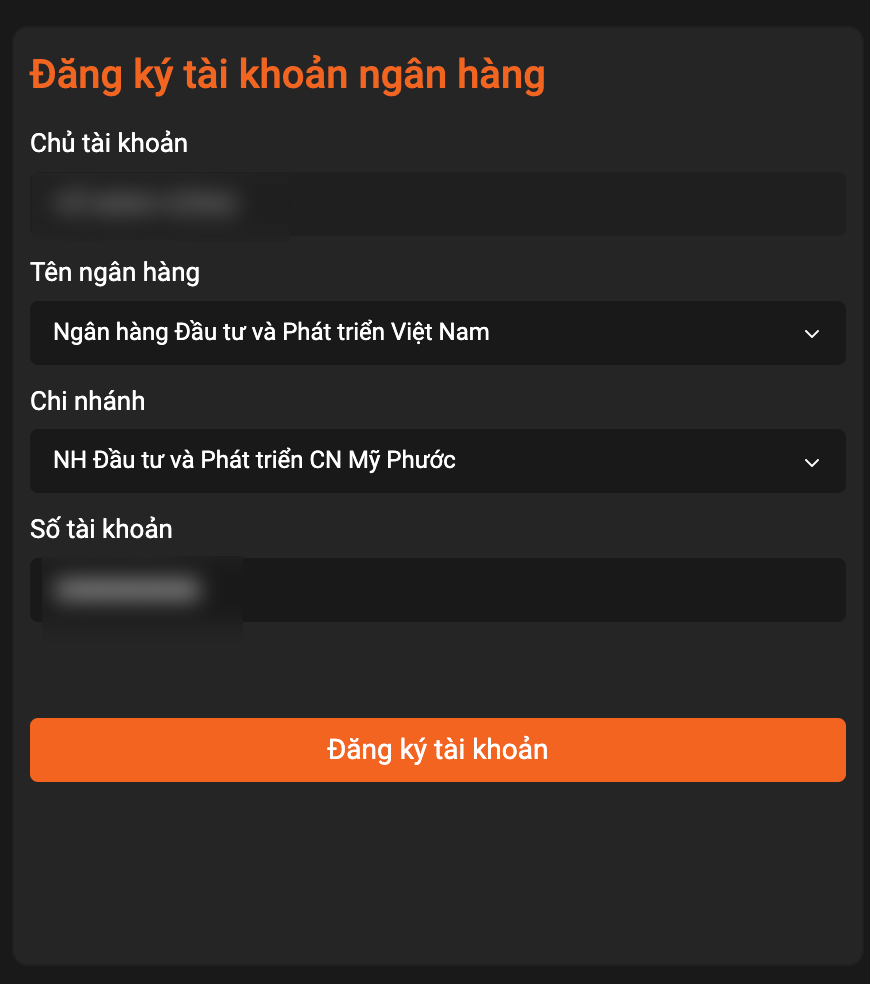Expand the Chi nhánh branch dropdown
The image size is (870, 984).
tap(438, 461)
